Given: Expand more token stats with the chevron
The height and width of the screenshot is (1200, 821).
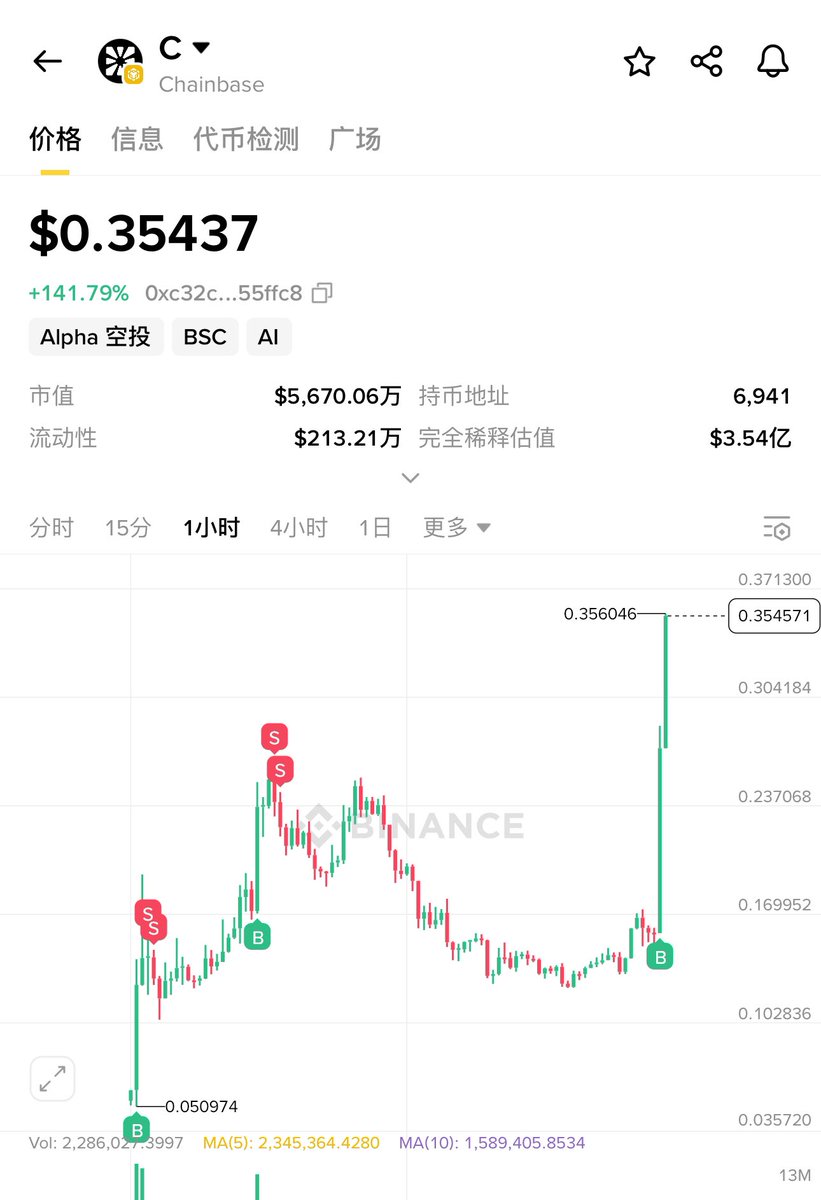Looking at the screenshot, I should pos(410,478).
